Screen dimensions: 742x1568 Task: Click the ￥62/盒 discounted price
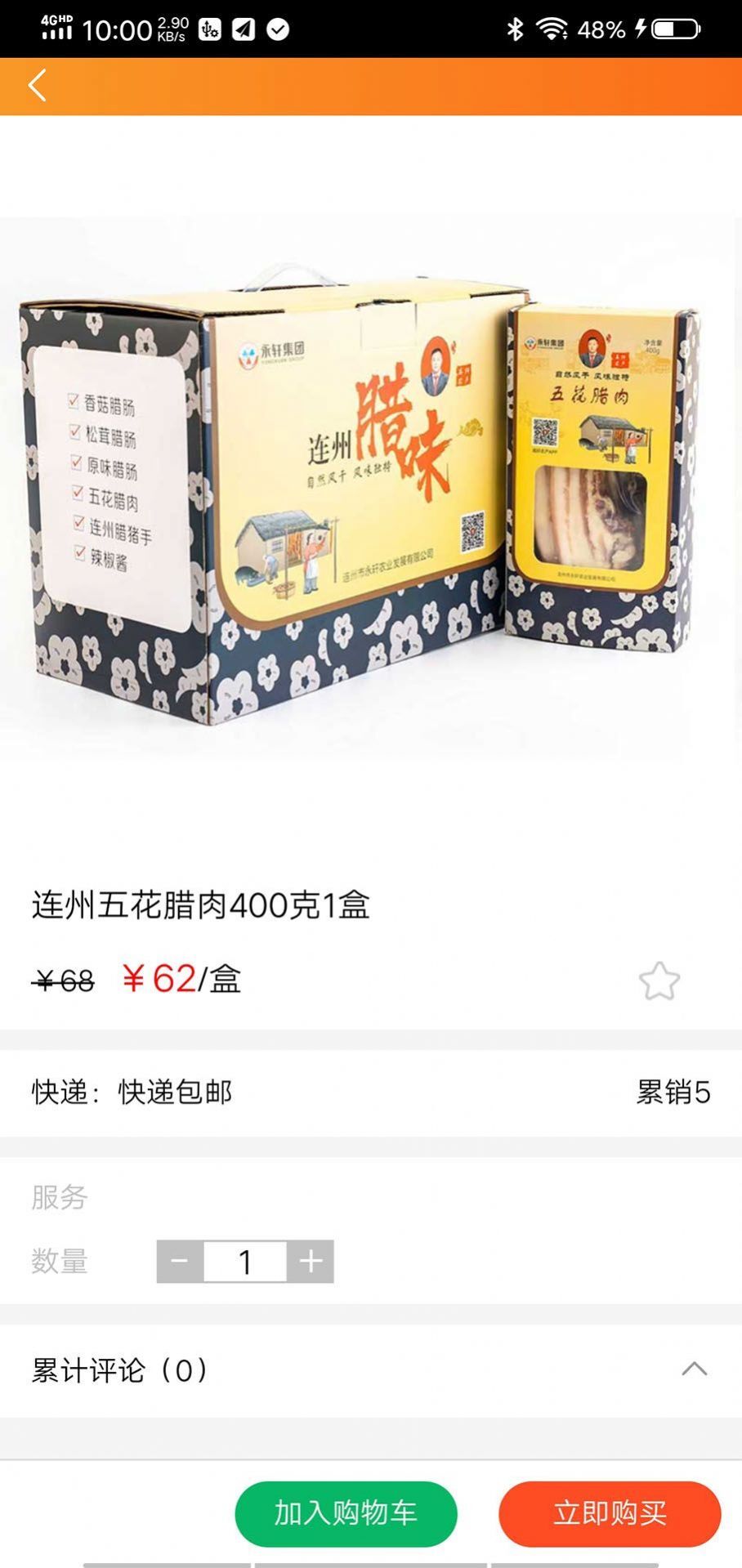181,980
